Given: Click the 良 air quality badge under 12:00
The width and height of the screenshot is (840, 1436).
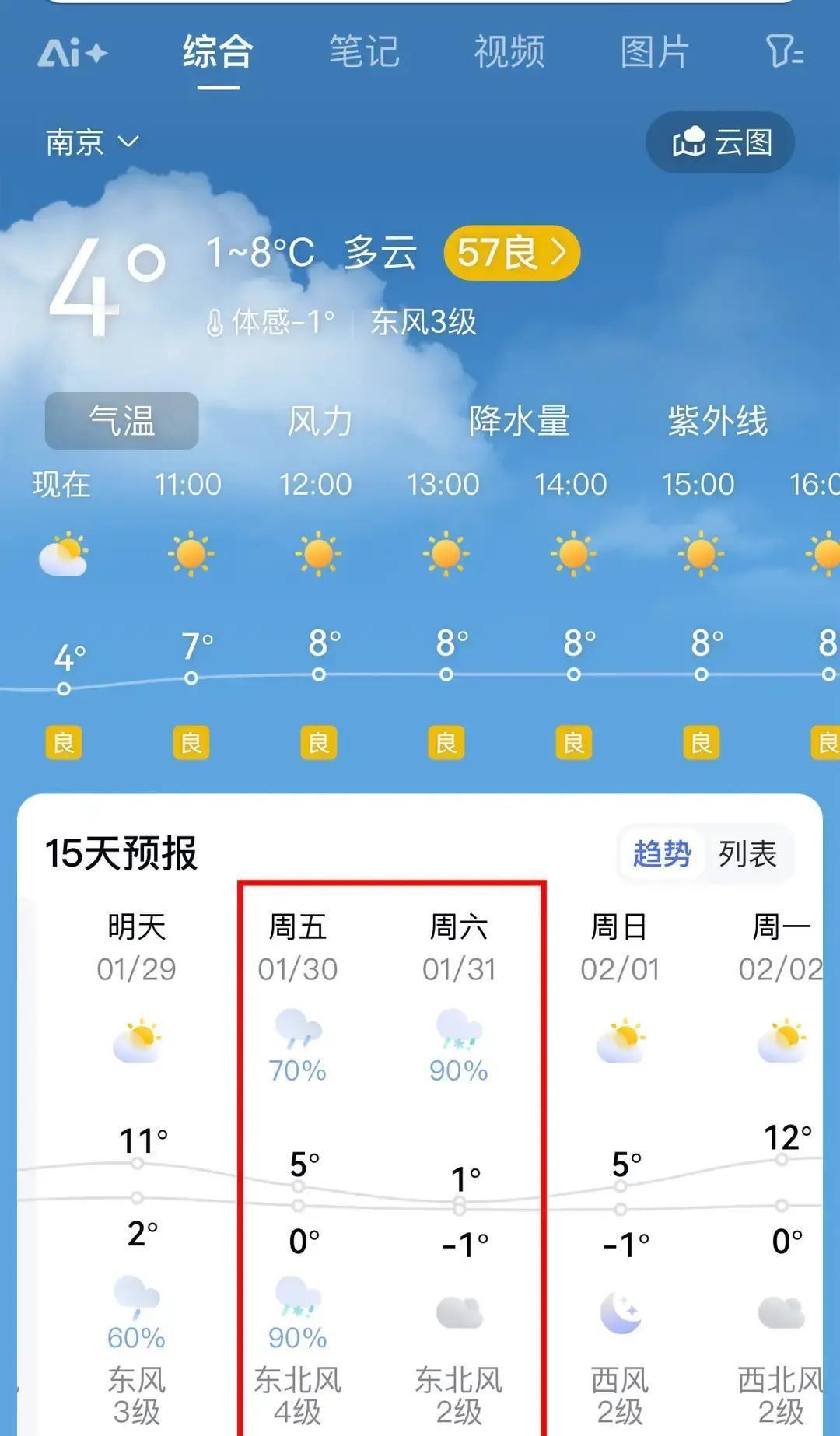Looking at the screenshot, I should pyautogui.click(x=319, y=743).
